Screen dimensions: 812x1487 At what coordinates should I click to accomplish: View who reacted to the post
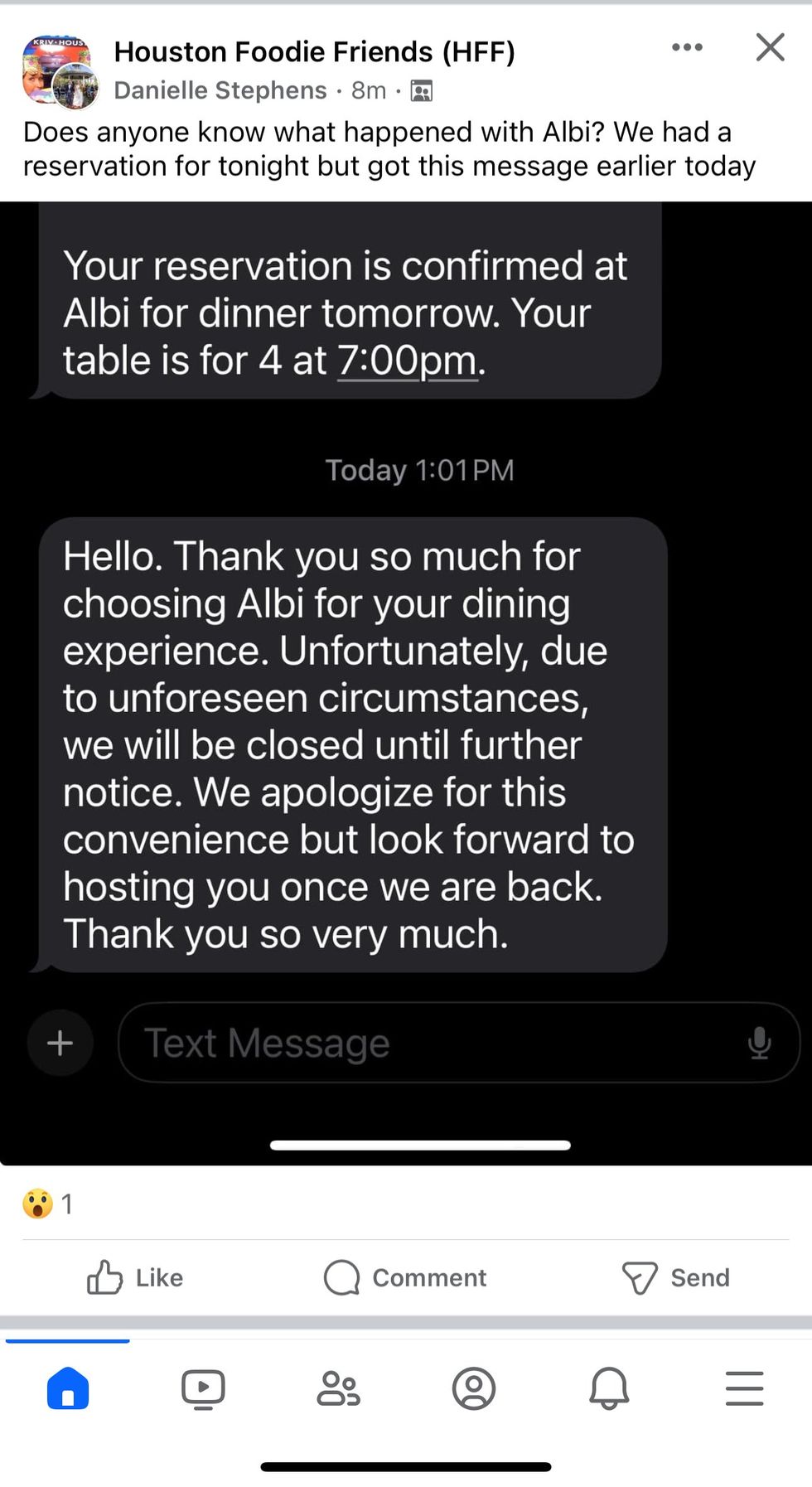49,1204
